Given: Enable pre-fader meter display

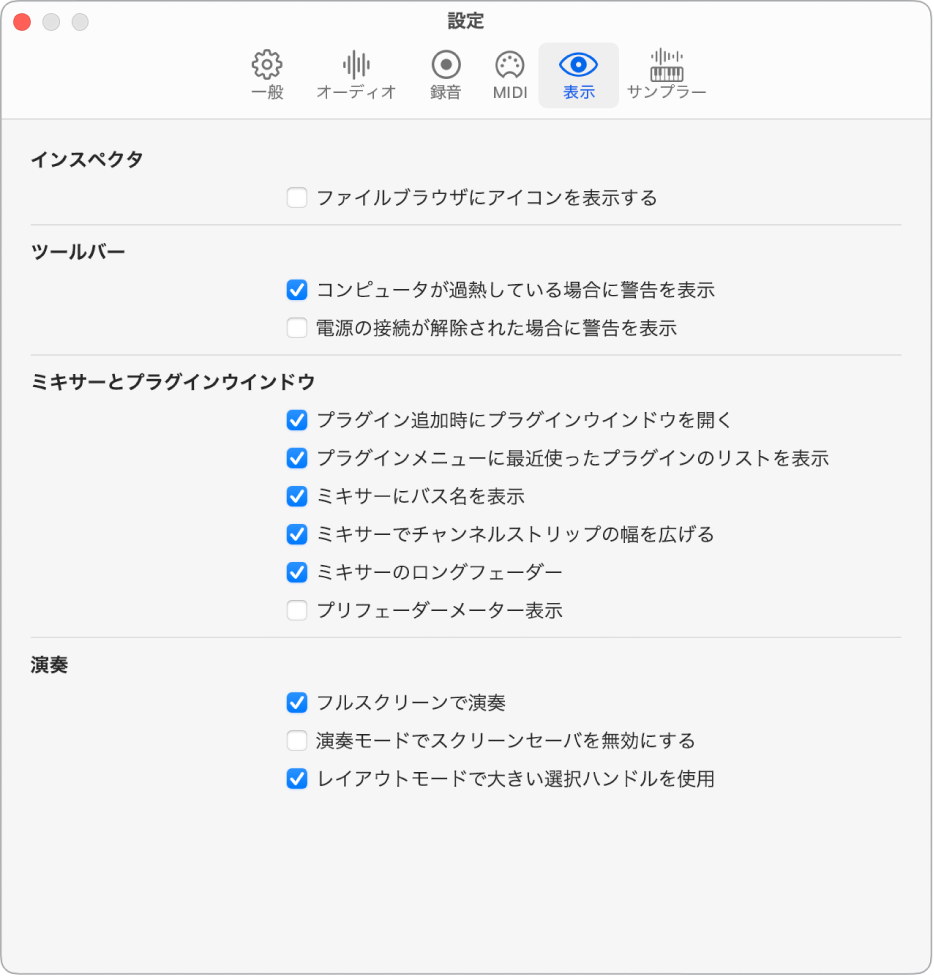Looking at the screenshot, I should coord(297,610).
